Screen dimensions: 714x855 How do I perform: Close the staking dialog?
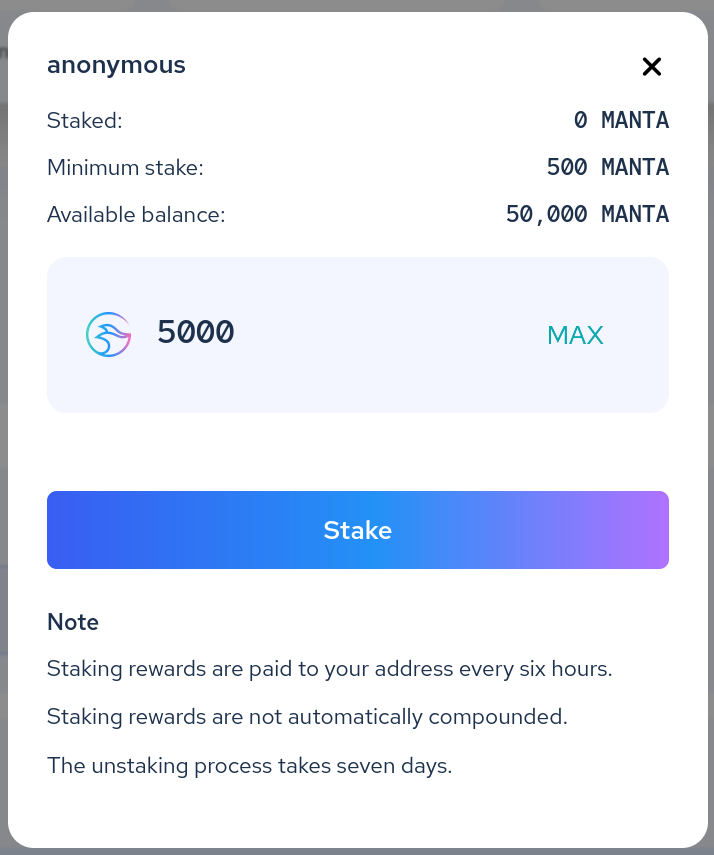[x=651, y=67]
